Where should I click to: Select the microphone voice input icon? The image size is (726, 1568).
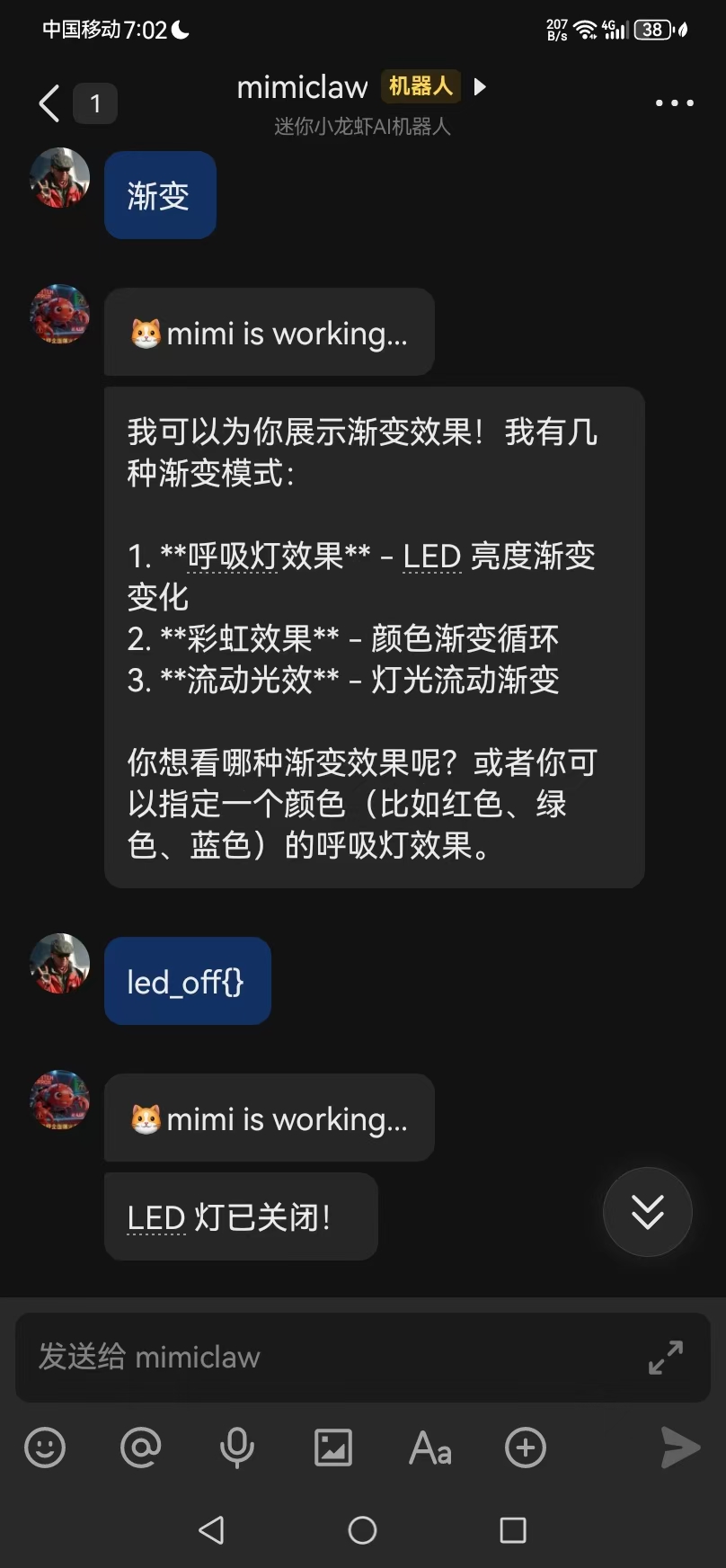(x=236, y=1448)
